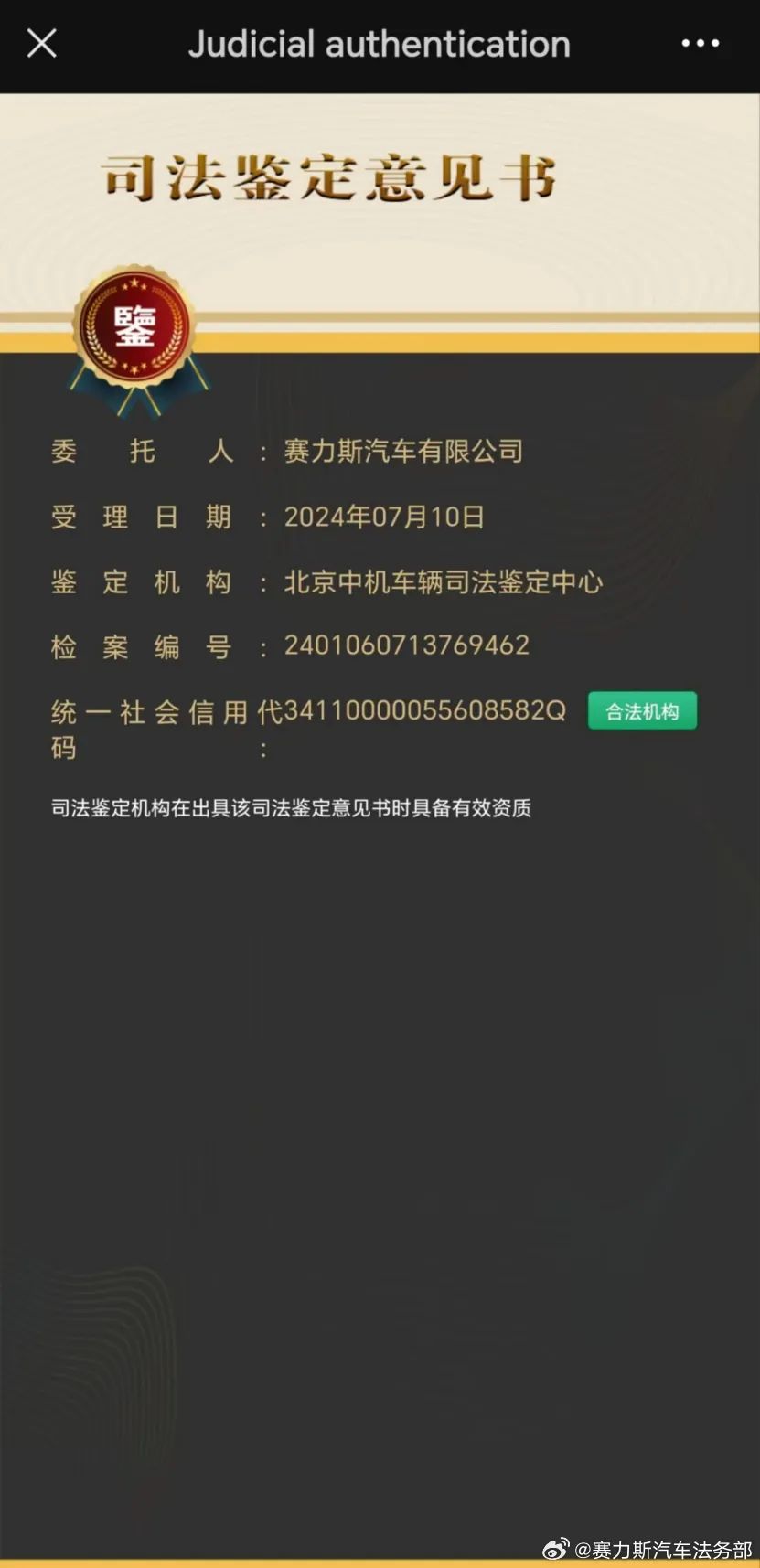Viewport: 760px width, 1568px height.
Task: Toggle the qualification statement text
Action: (293, 808)
